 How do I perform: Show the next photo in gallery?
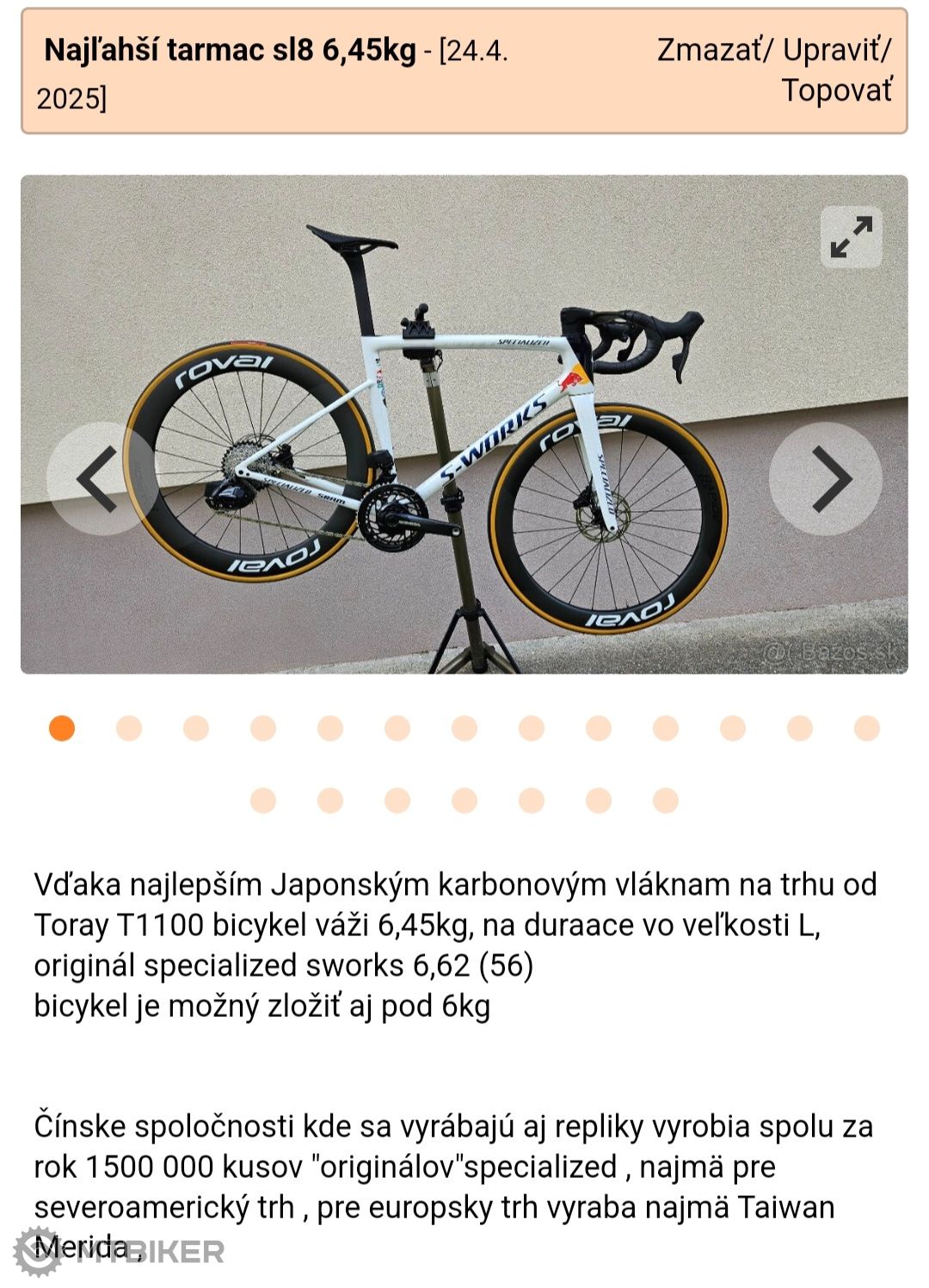point(825,479)
